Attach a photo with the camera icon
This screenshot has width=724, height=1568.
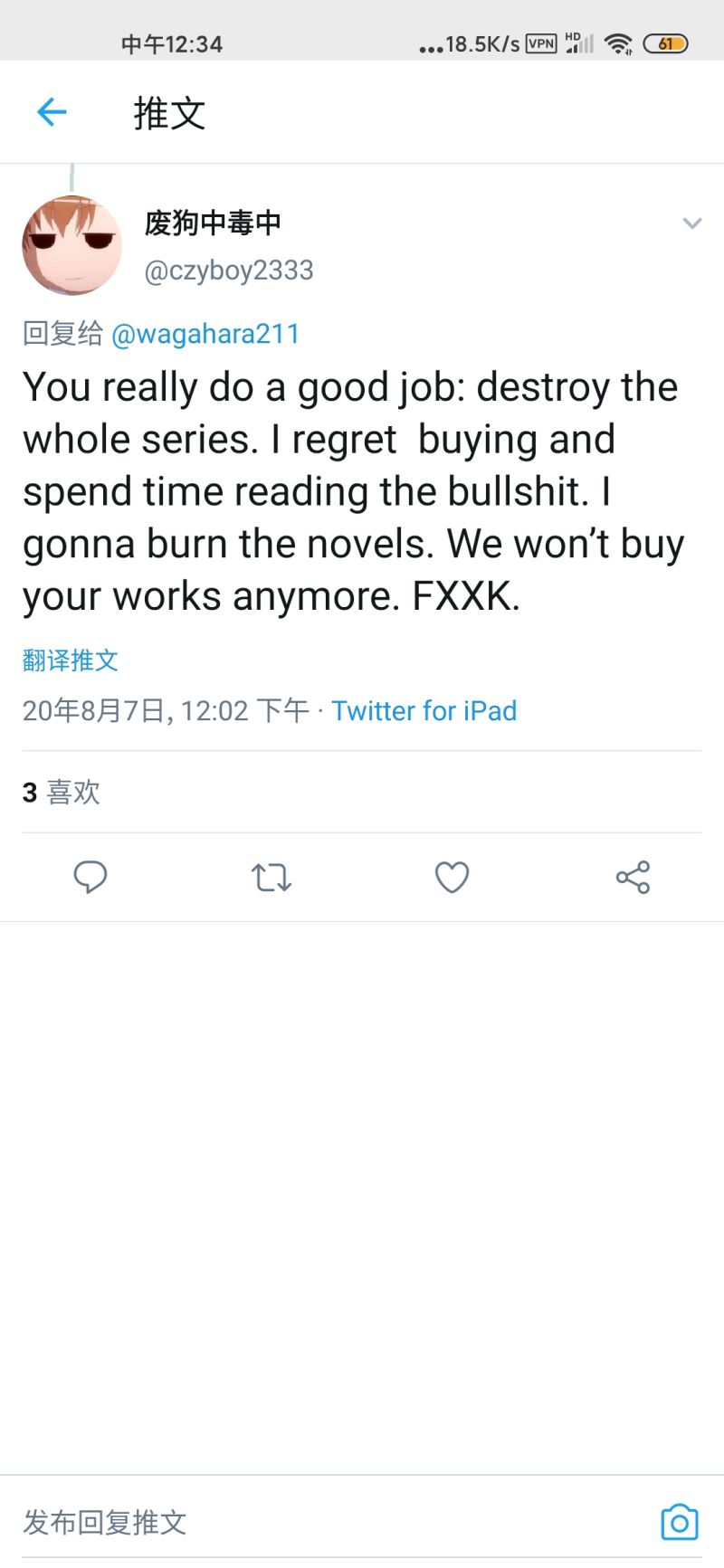[x=680, y=1522]
